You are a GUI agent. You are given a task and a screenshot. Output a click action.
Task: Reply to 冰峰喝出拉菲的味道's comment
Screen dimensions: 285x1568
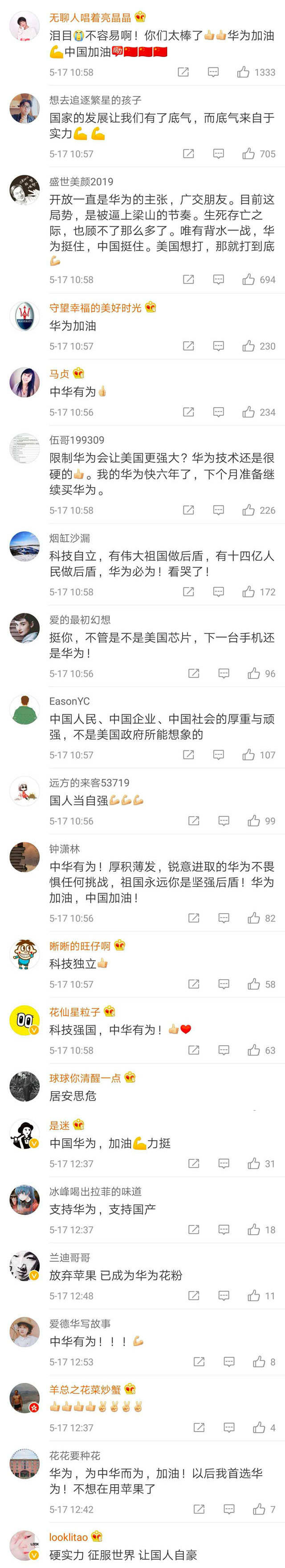click(x=224, y=1229)
